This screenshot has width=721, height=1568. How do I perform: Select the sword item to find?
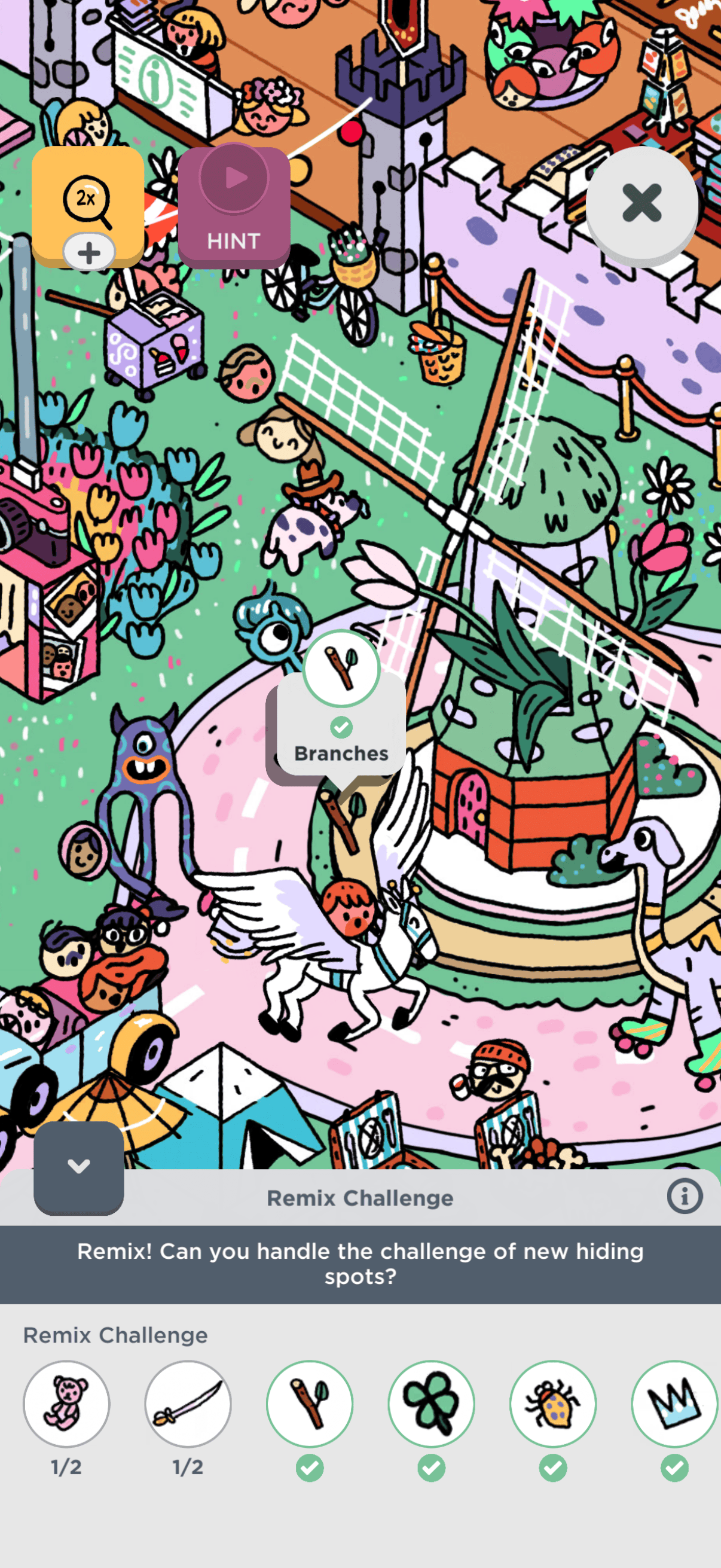coord(188,1404)
